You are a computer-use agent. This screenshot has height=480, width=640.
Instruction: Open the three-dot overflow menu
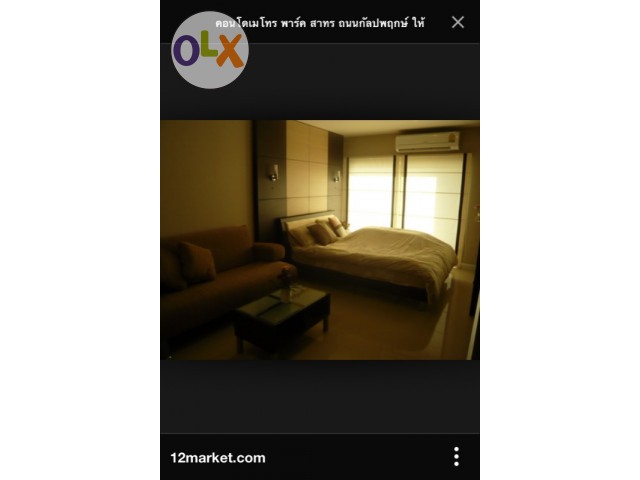[456, 457]
